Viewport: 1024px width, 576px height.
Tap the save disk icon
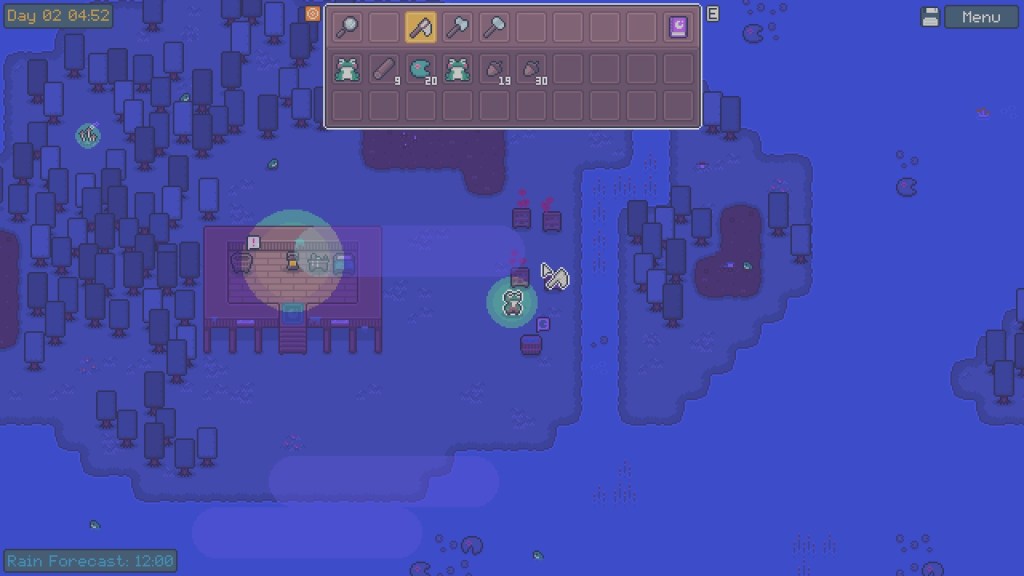click(x=931, y=17)
